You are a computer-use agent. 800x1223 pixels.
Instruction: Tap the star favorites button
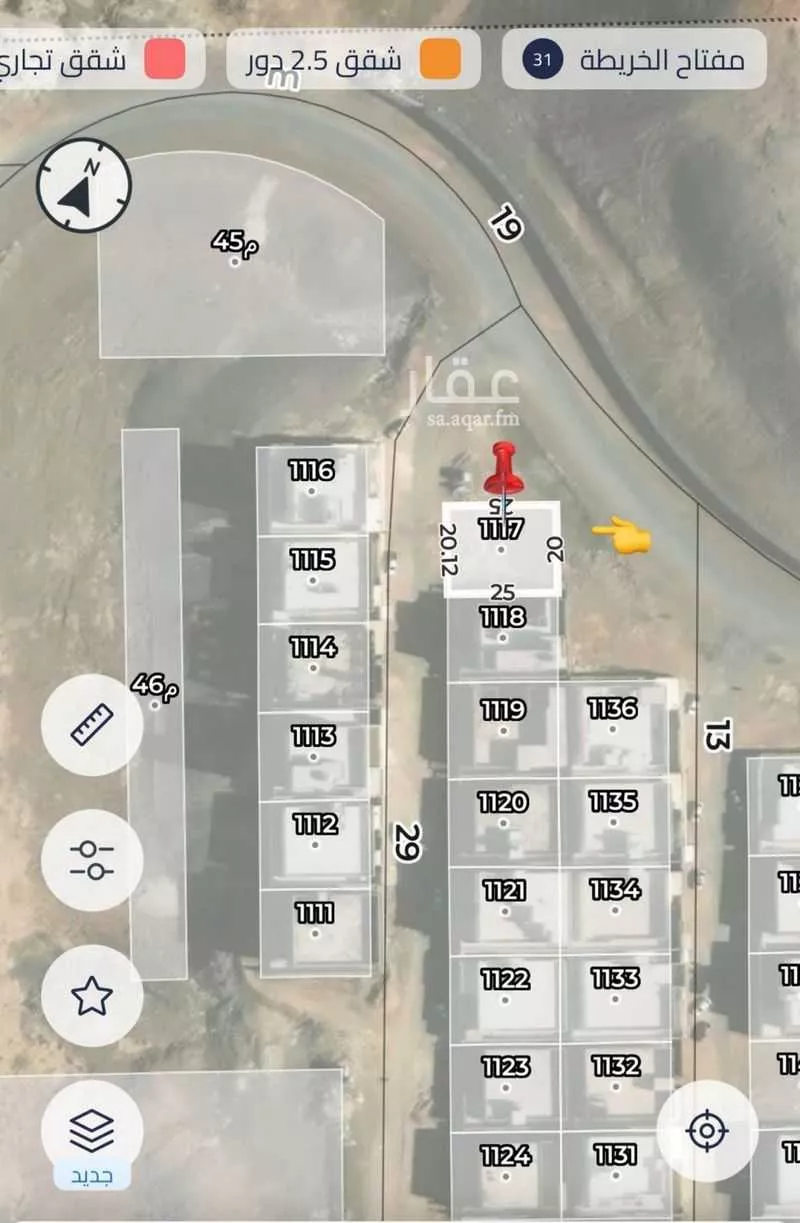pyautogui.click(x=92, y=996)
